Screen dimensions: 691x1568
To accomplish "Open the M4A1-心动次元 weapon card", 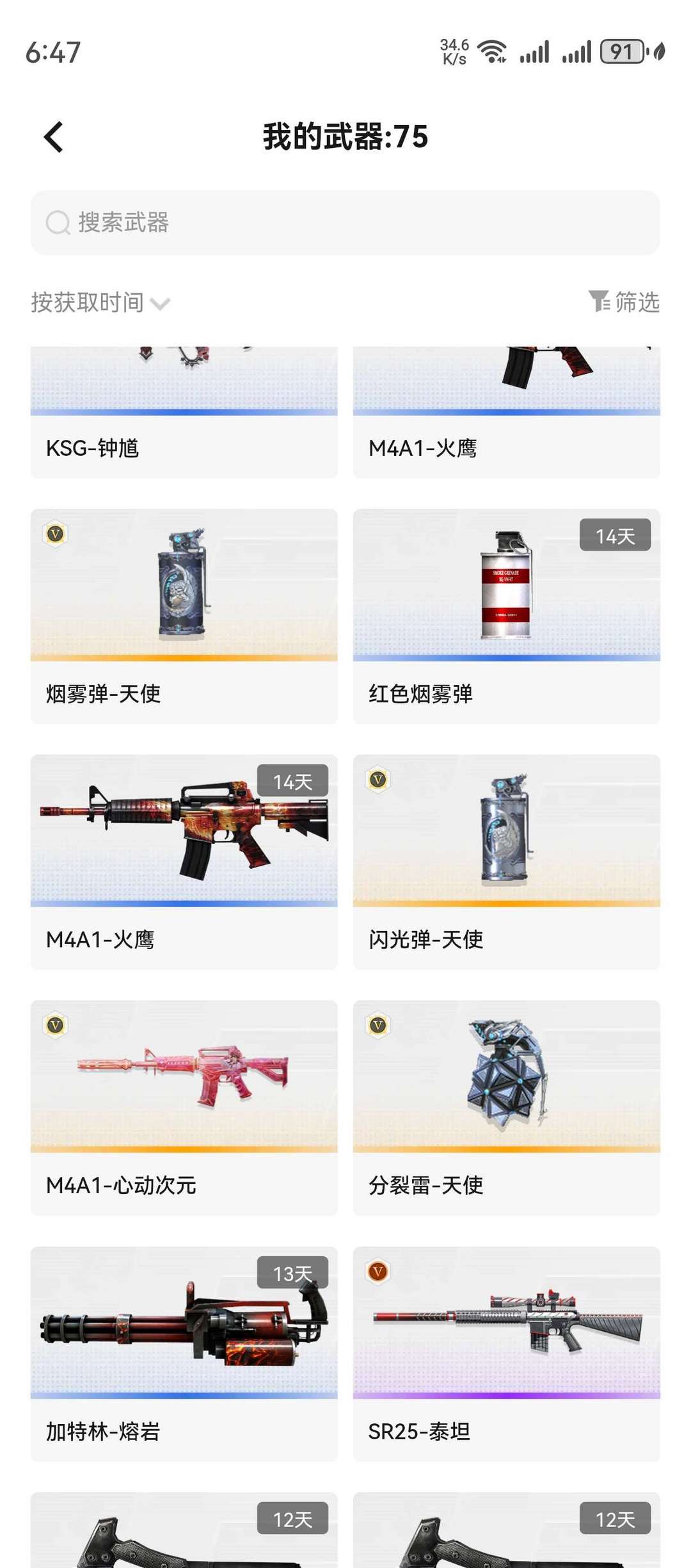I will (184, 1108).
